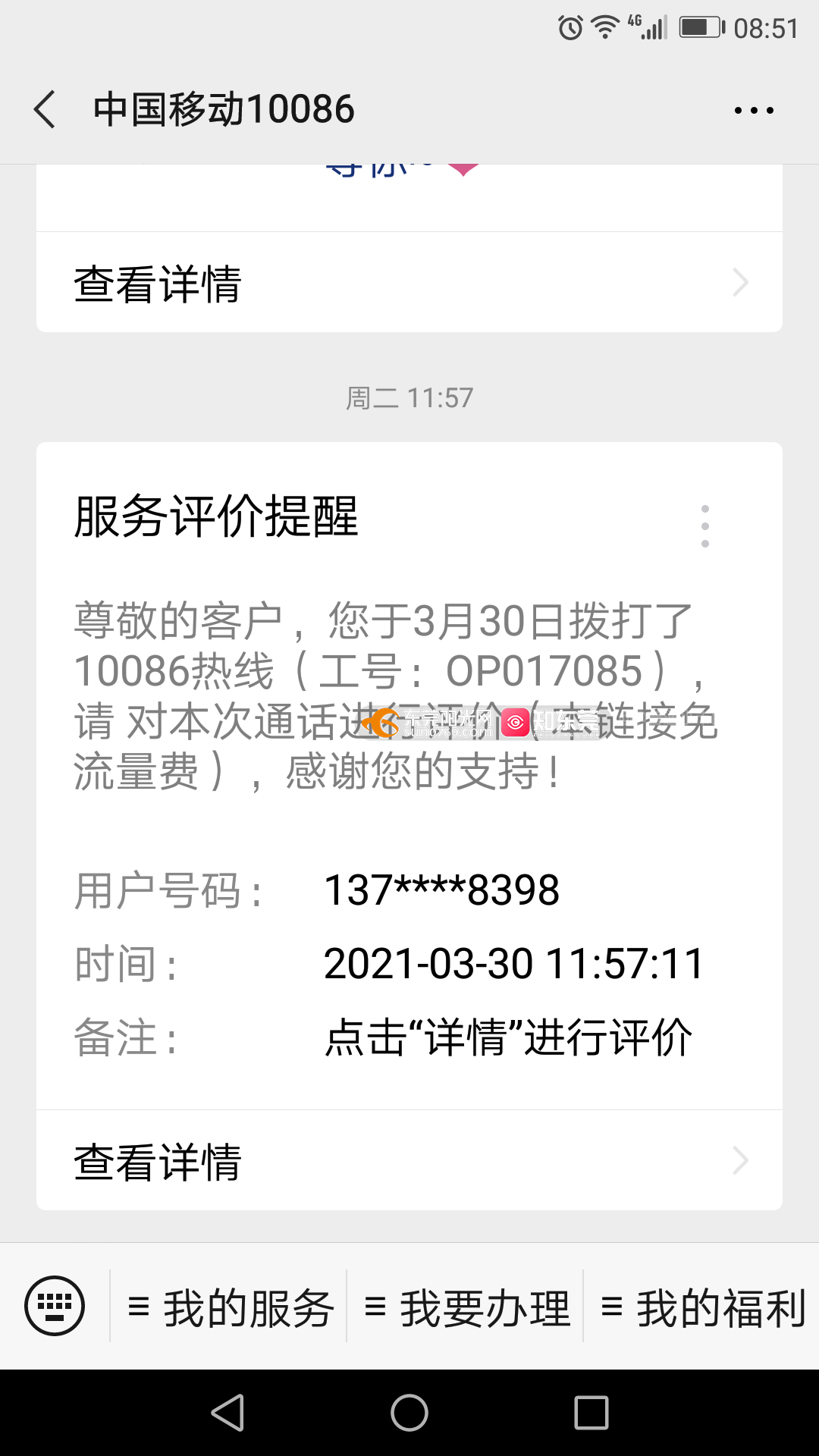Open the account overflow menu in the top bar

tap(754, 111)
